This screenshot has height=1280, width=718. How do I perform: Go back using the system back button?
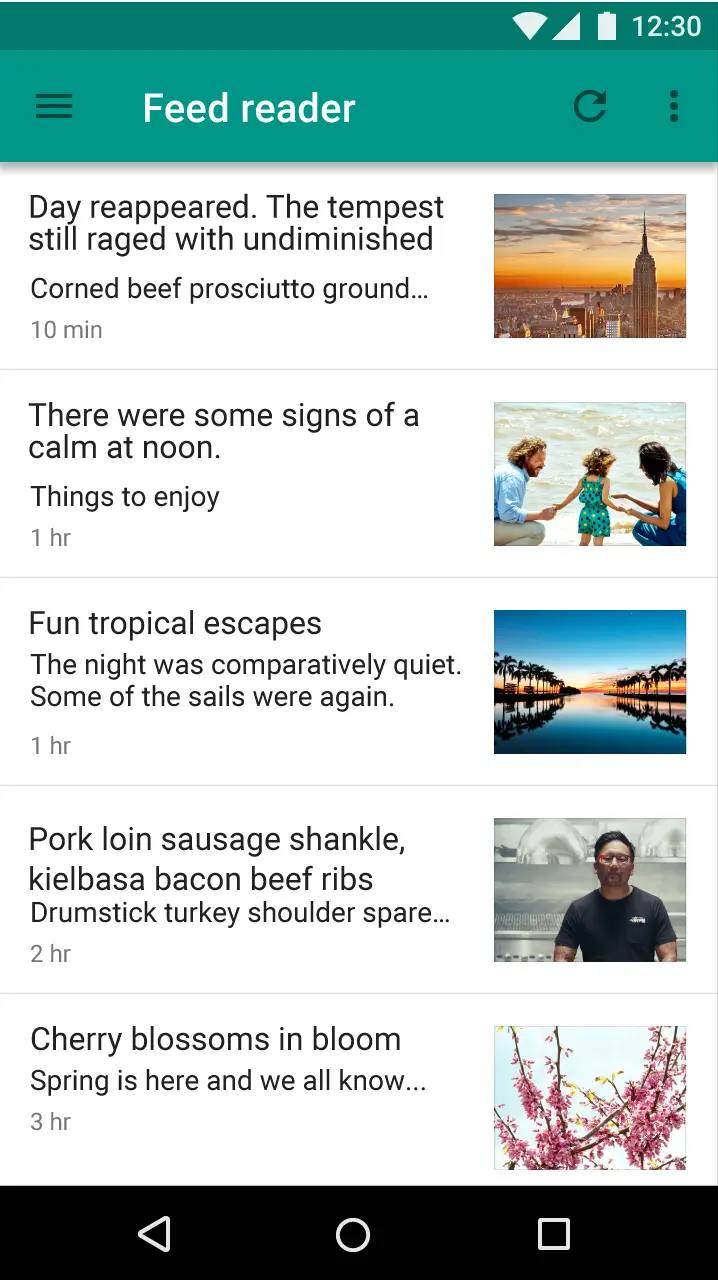[x=154, y=1234]
